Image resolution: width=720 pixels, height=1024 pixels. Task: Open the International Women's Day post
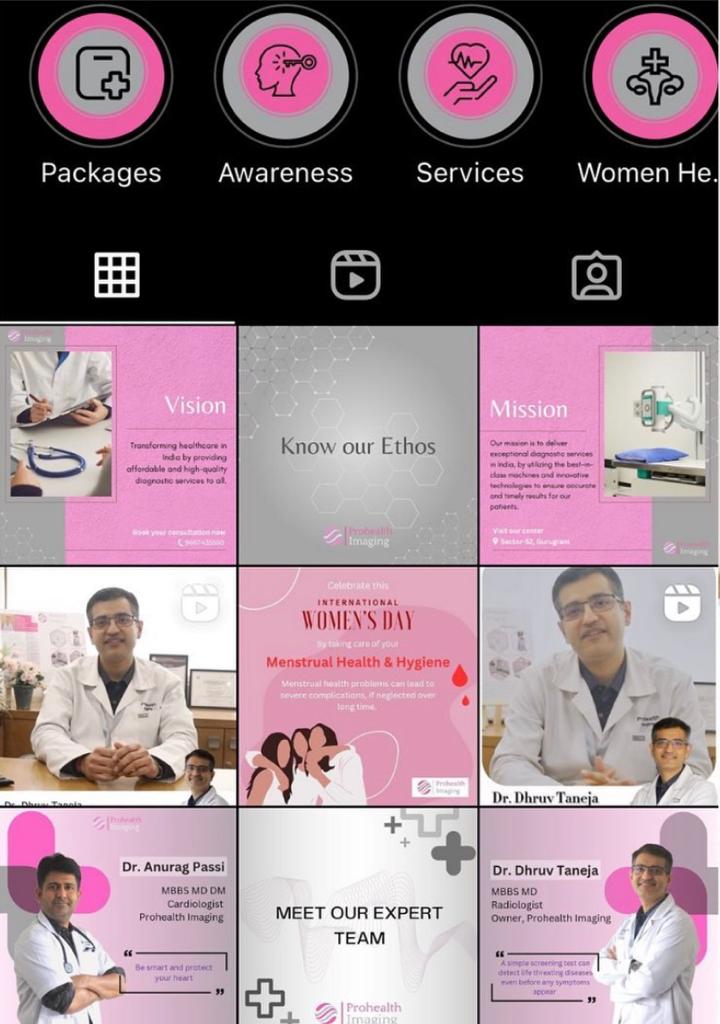(x=358, y=686)
